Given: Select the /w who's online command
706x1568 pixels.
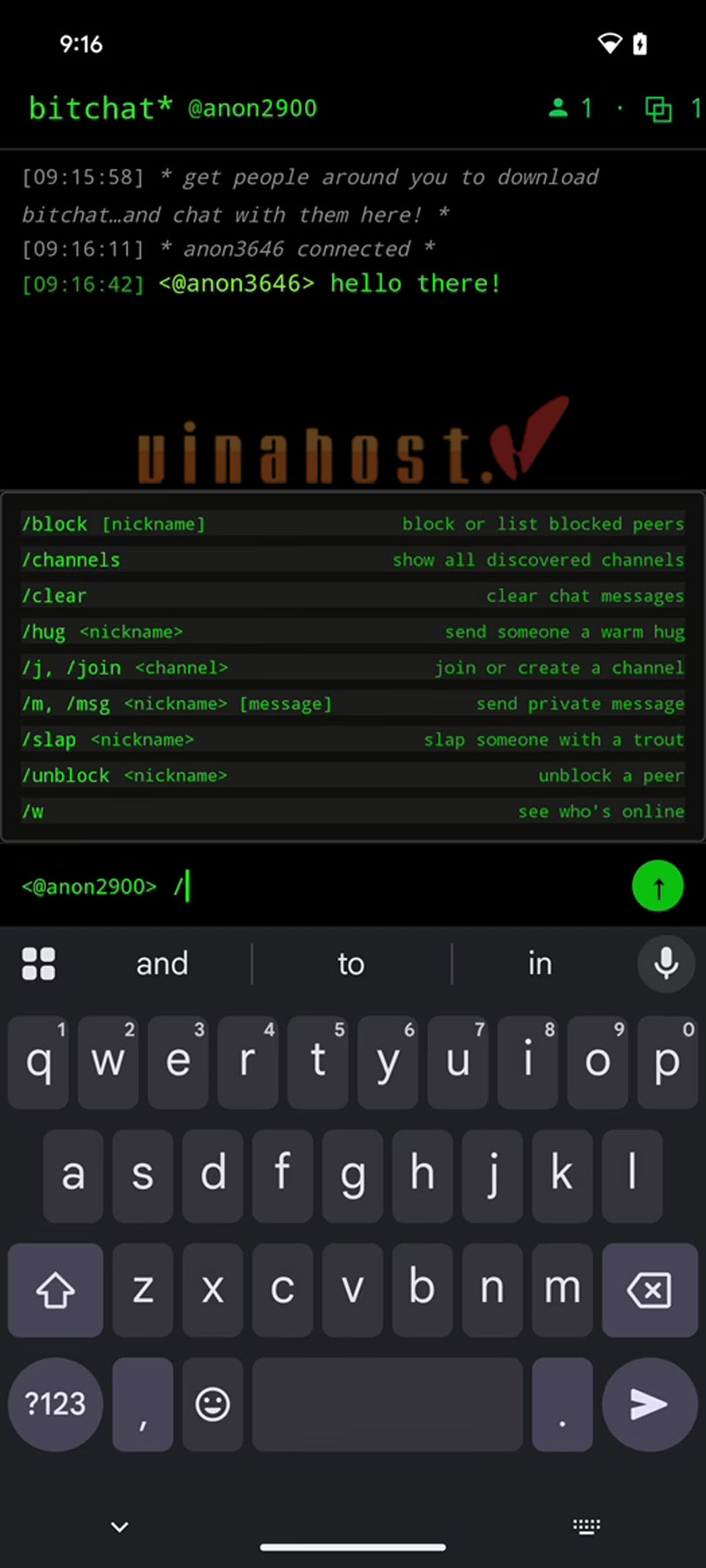Looking at the screenshot, I should click(352, 811).
